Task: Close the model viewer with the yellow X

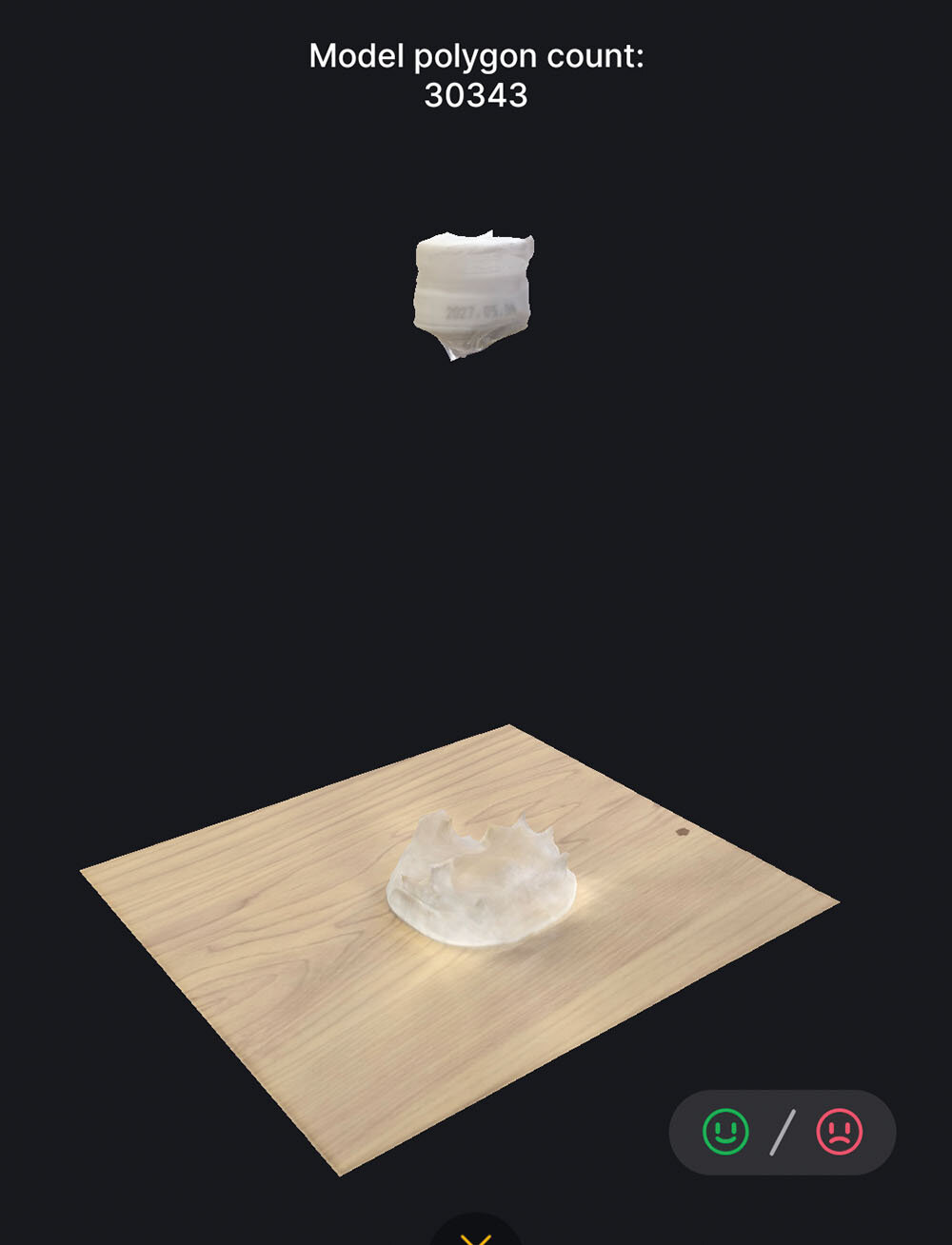Action: (475, 1235)
